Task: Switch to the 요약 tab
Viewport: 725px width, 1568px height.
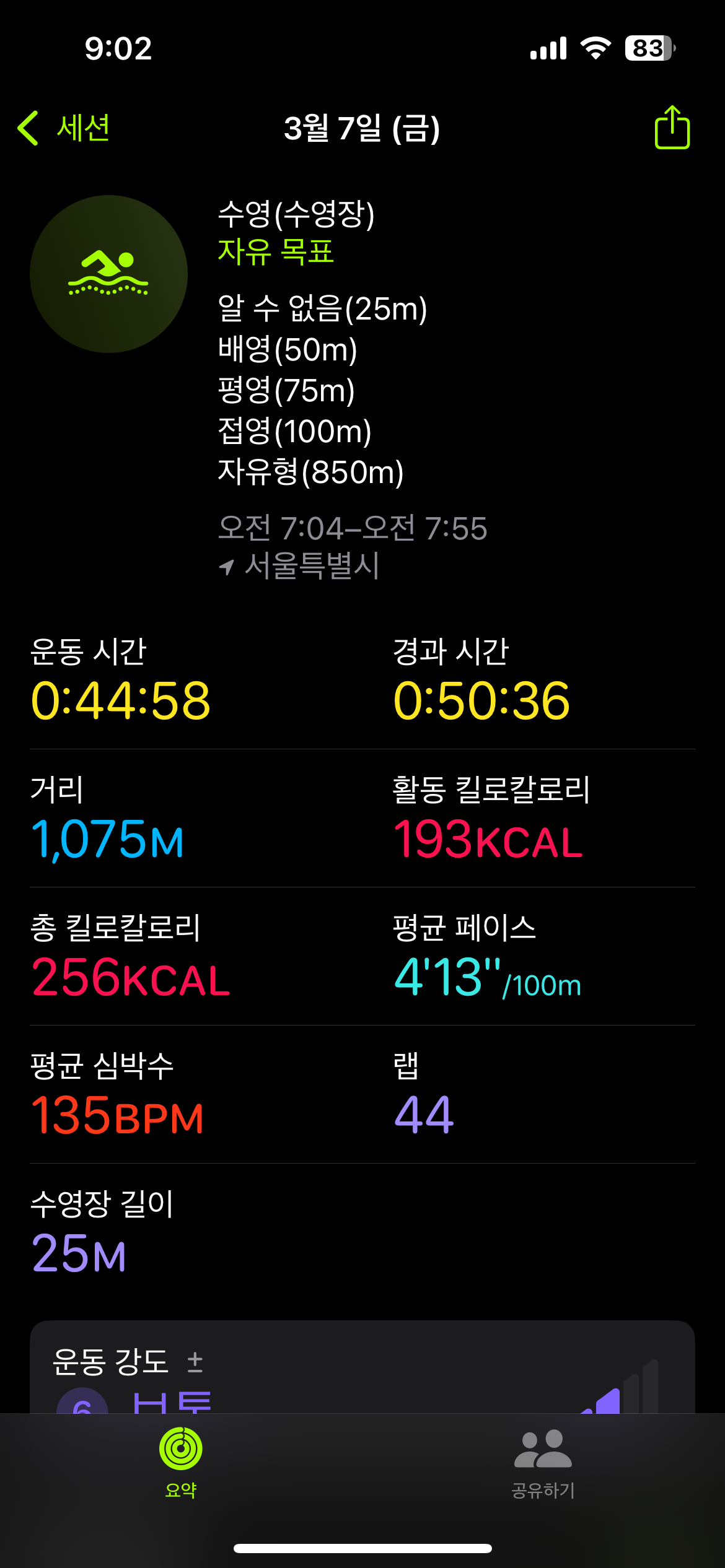Action: point(180,1463)
